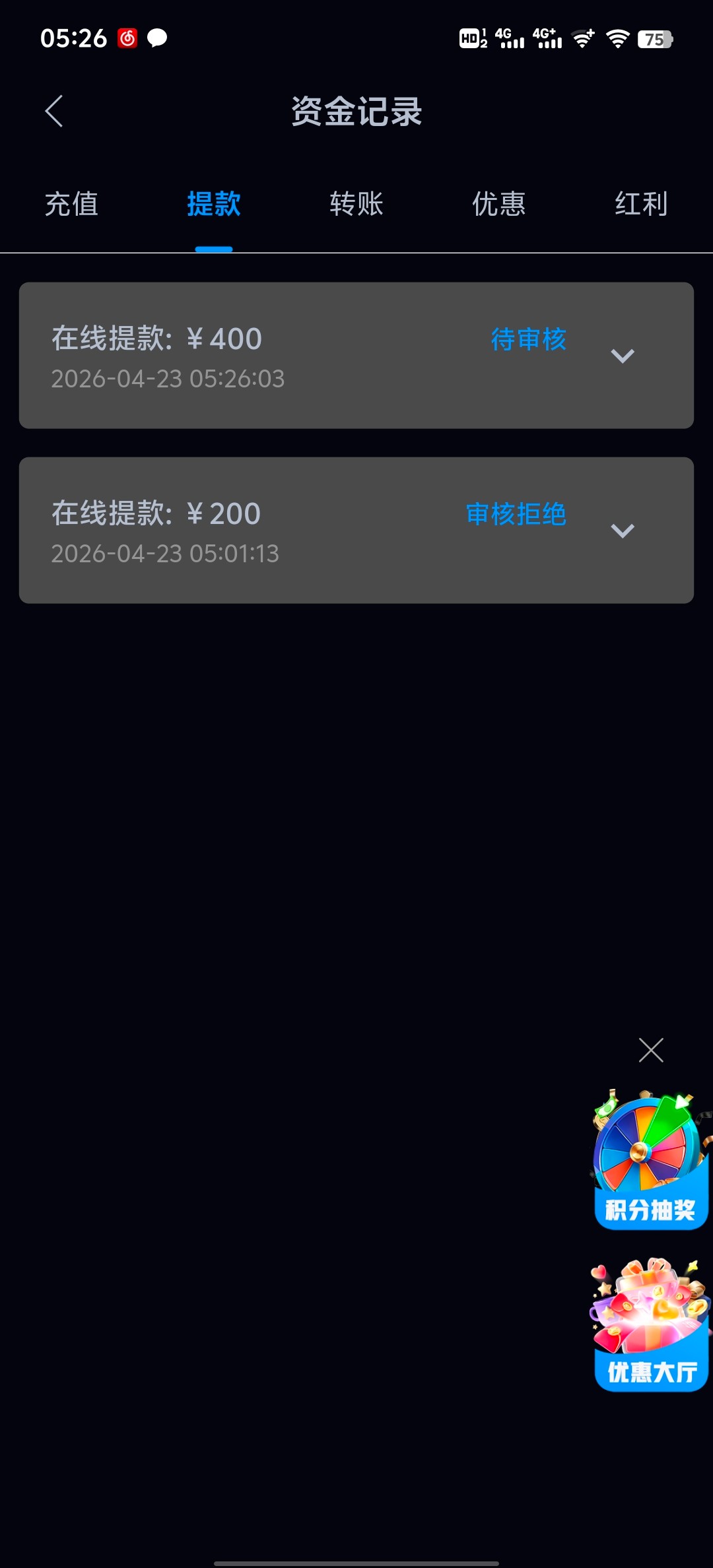
Task: Expand the ¥400 withdrawal record details
Action: (x=622, y=356)
